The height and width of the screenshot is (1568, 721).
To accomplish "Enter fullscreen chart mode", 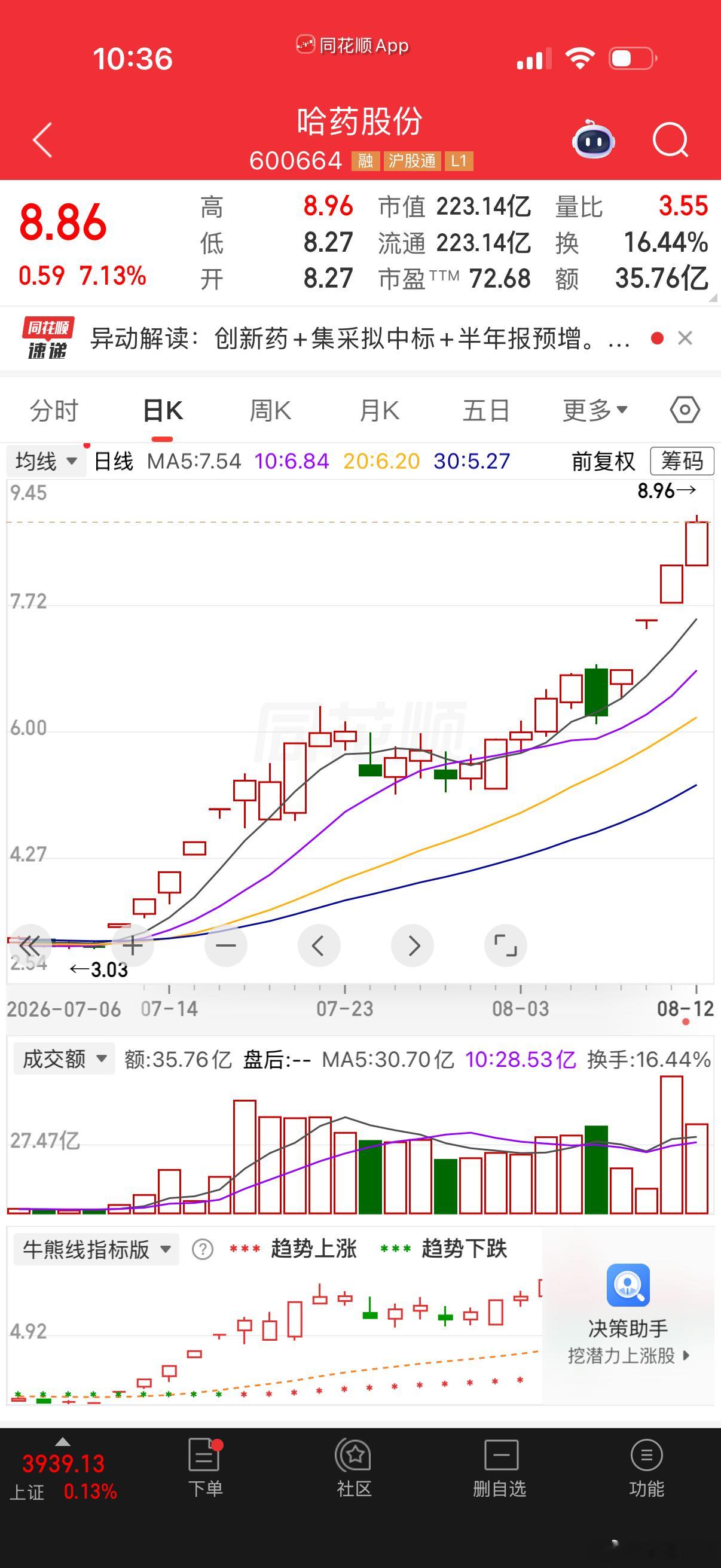I will point(506,945).
